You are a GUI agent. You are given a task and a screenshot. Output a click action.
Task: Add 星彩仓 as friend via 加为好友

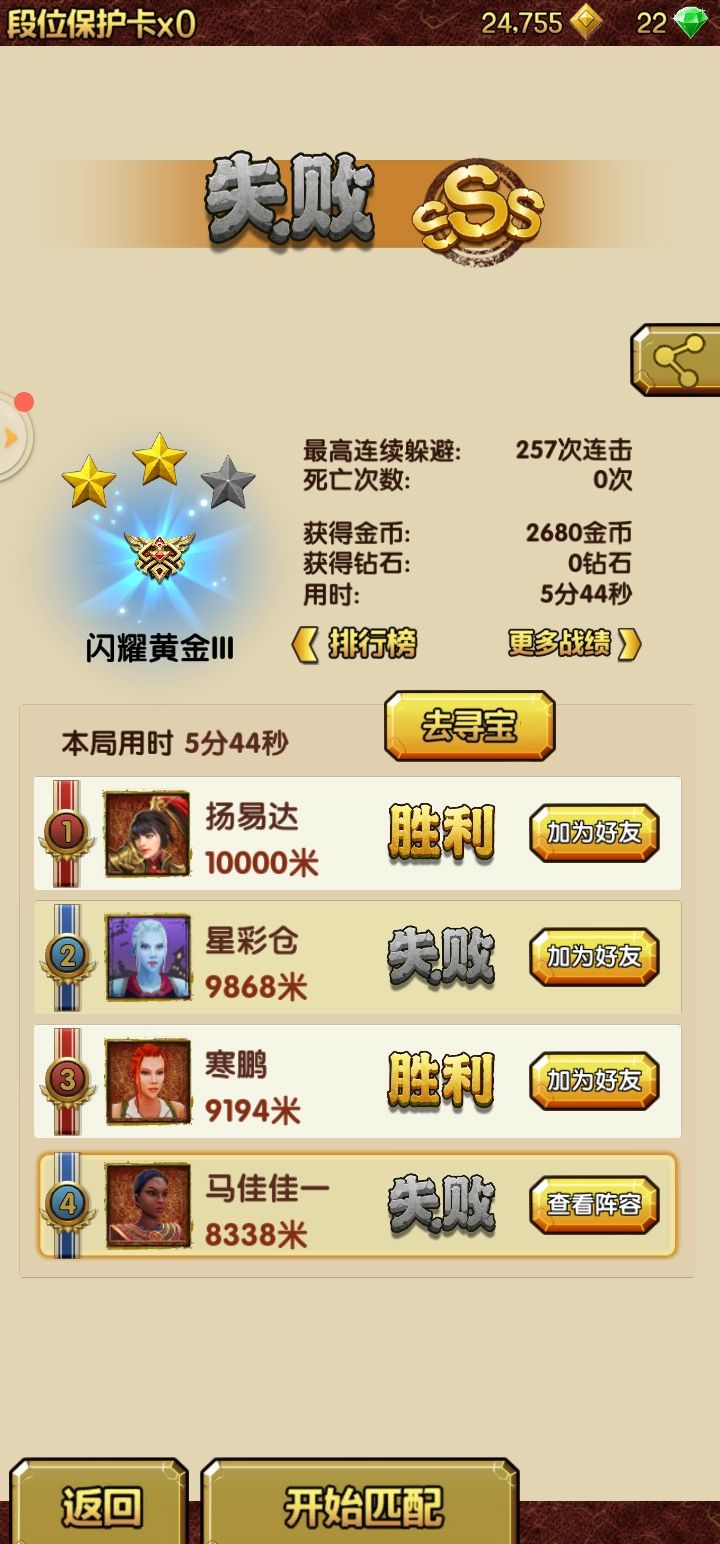[595, 957]
